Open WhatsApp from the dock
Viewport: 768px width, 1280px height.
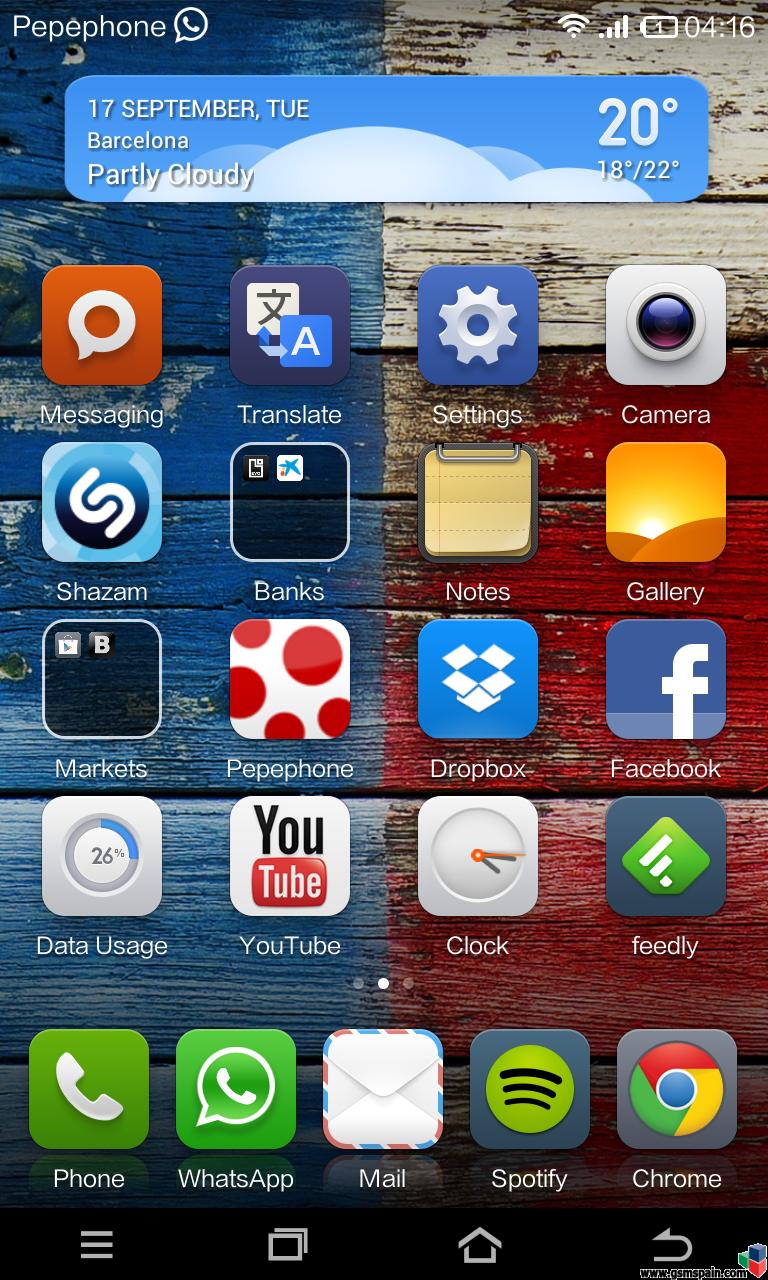(x=236, y=1090)
